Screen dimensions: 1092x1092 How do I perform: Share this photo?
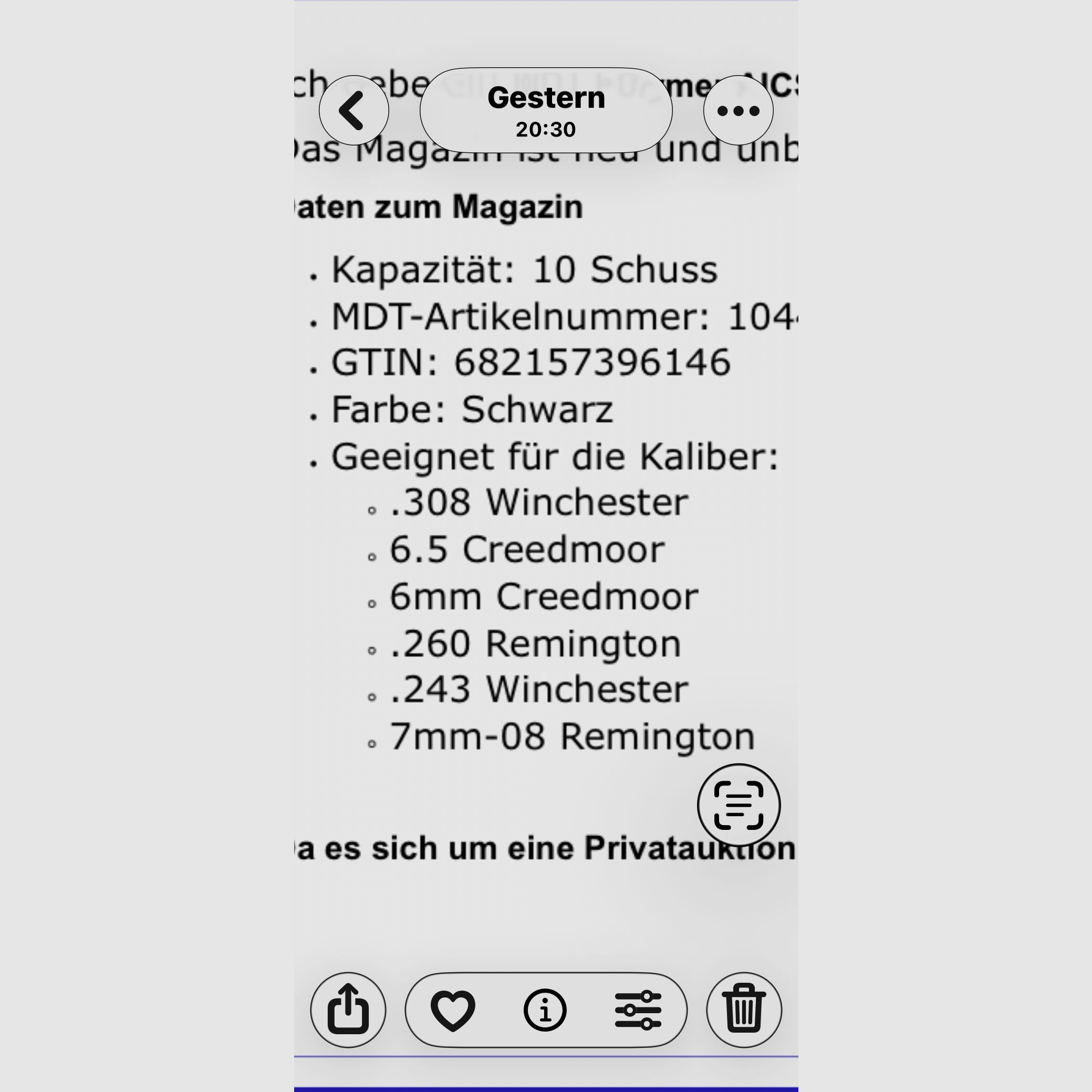[348, 1010]
